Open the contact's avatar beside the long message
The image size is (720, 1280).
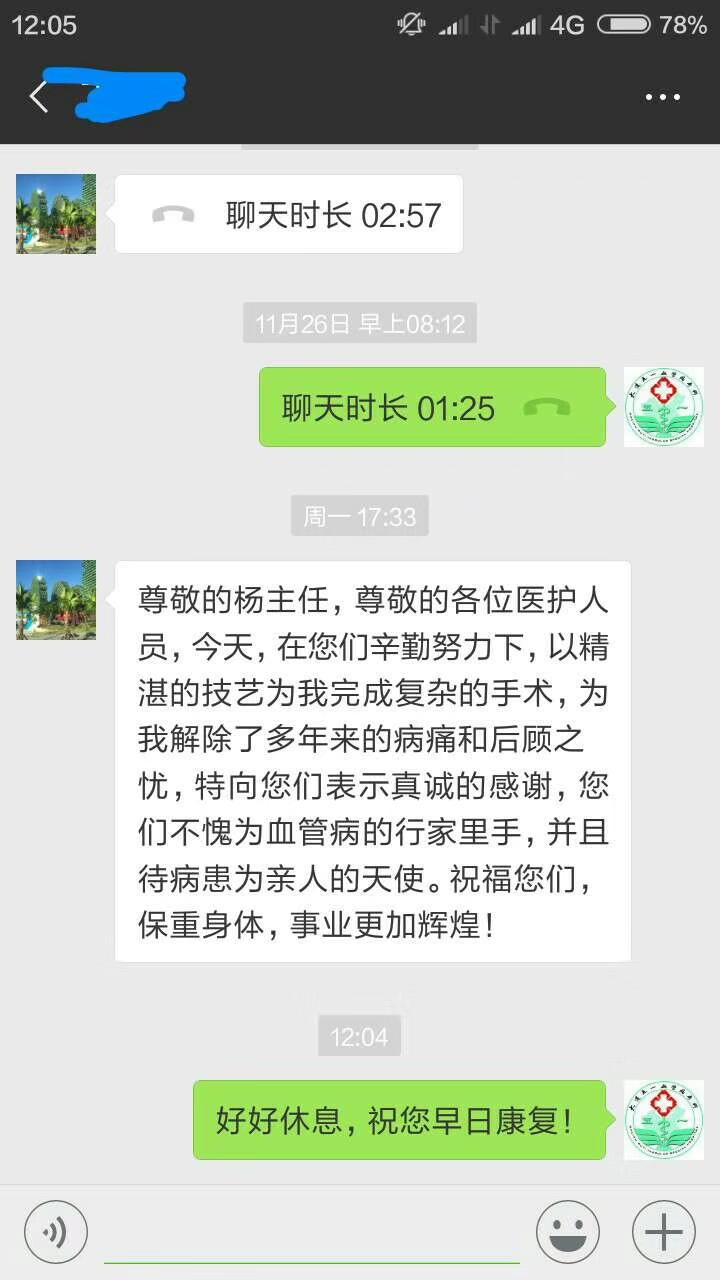[56, 600]
